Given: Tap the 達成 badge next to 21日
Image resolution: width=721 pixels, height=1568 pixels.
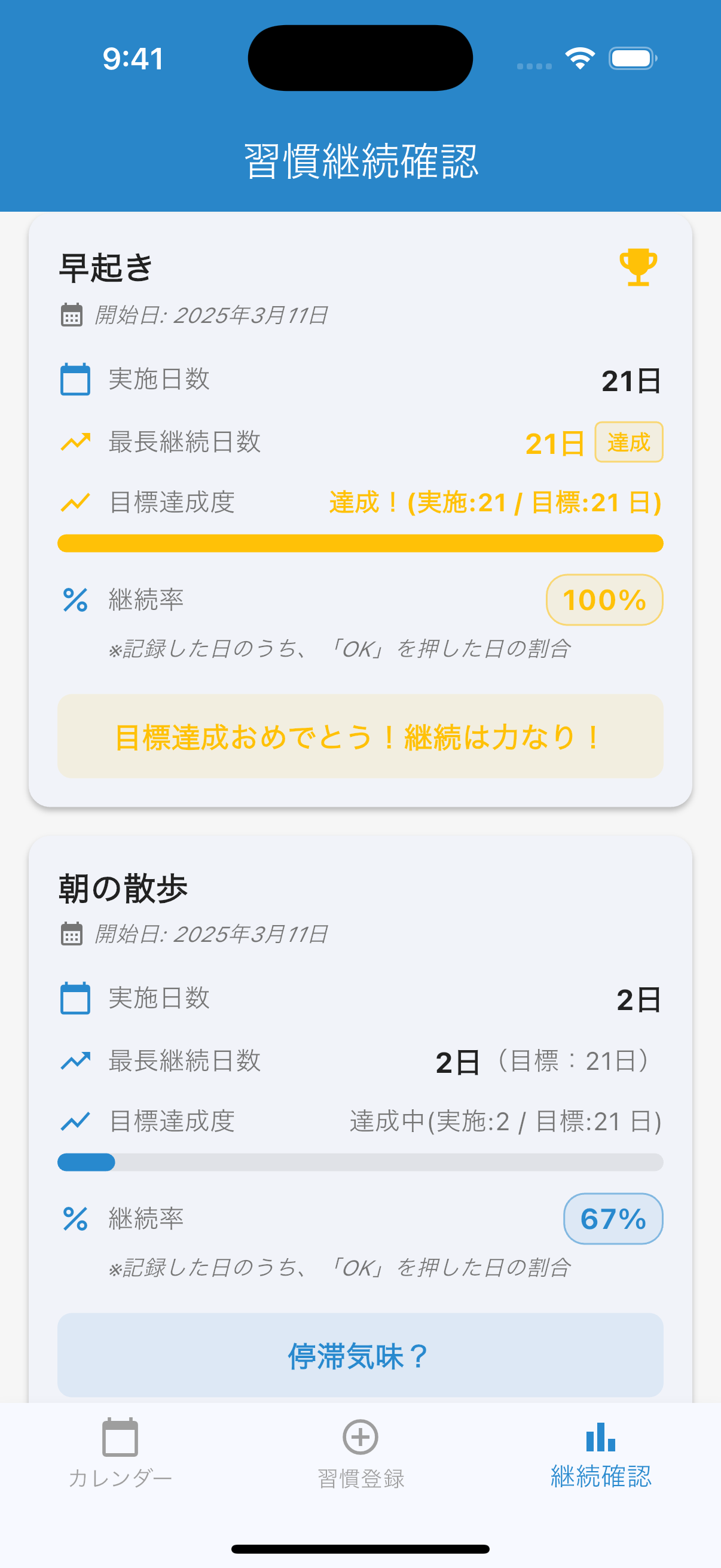Looking at the screenshot, I should click(x=629, y=443).
